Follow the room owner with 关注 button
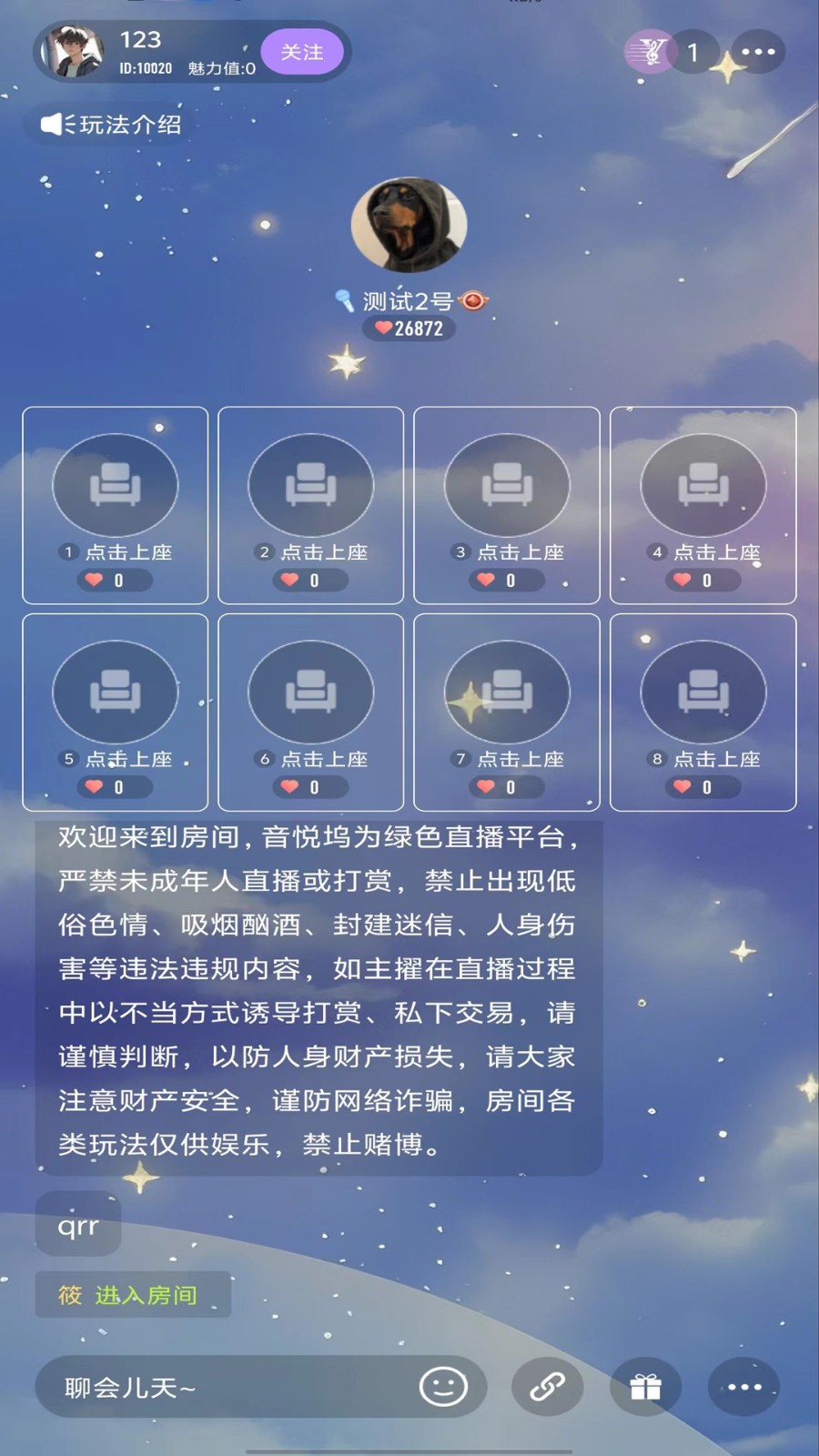819x1456 pixels. pos(302,52)
